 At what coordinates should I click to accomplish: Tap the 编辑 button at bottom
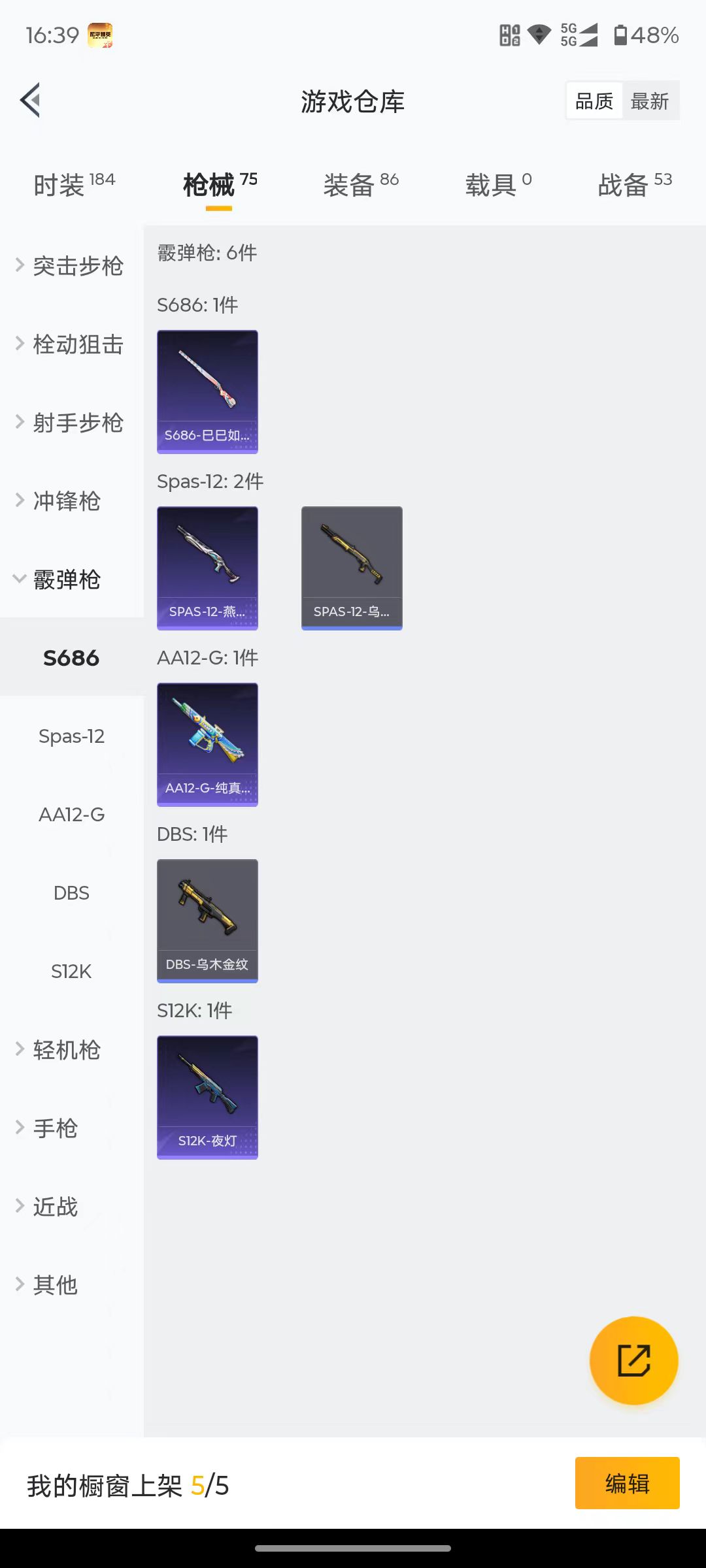627,1483
